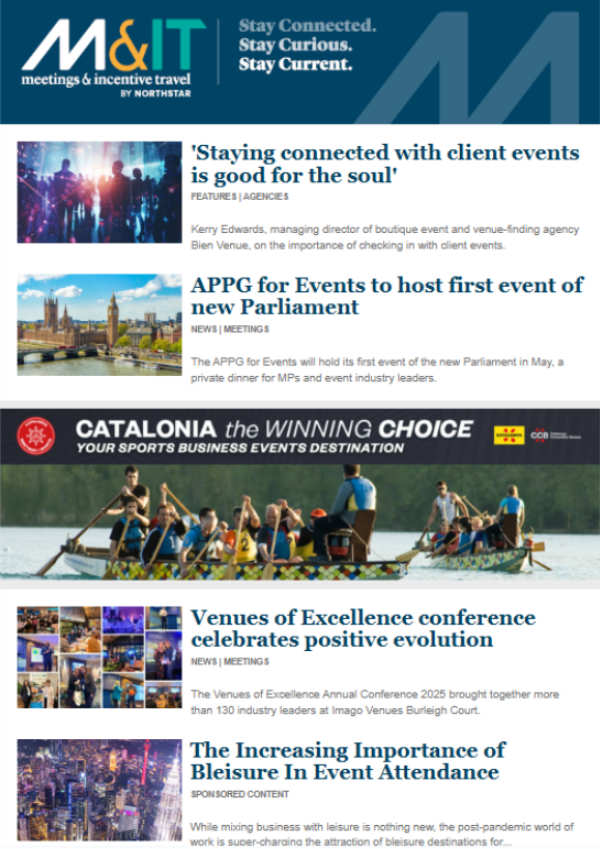Open the Venues of Excellence photo collage thumbnail
Viewport: 600px width, 849px height.
(x=99, y=656)
